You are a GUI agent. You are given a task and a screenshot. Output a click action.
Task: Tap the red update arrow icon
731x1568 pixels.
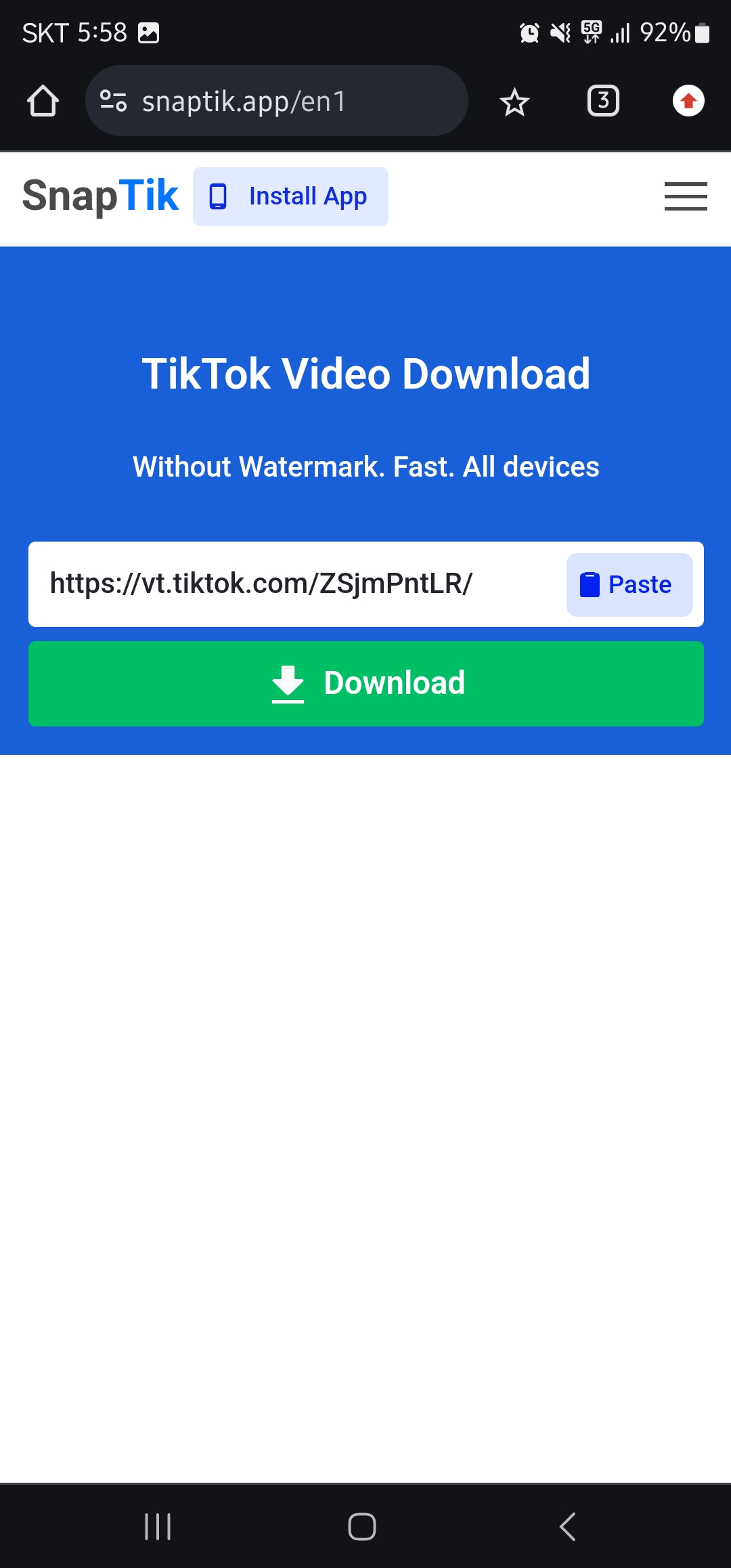tap(688, 102)
